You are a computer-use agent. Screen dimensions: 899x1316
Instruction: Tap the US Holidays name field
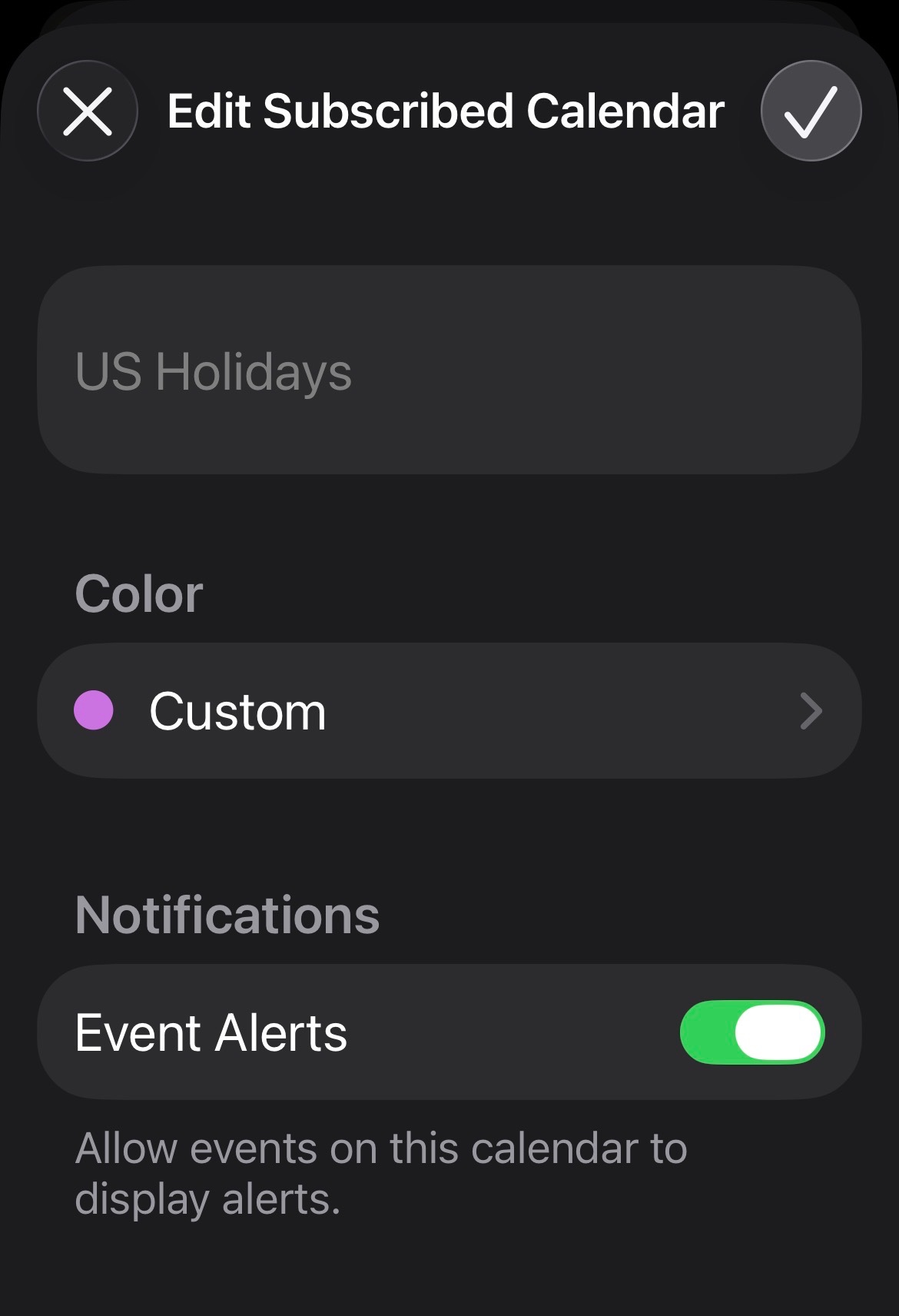pos(449,371)
